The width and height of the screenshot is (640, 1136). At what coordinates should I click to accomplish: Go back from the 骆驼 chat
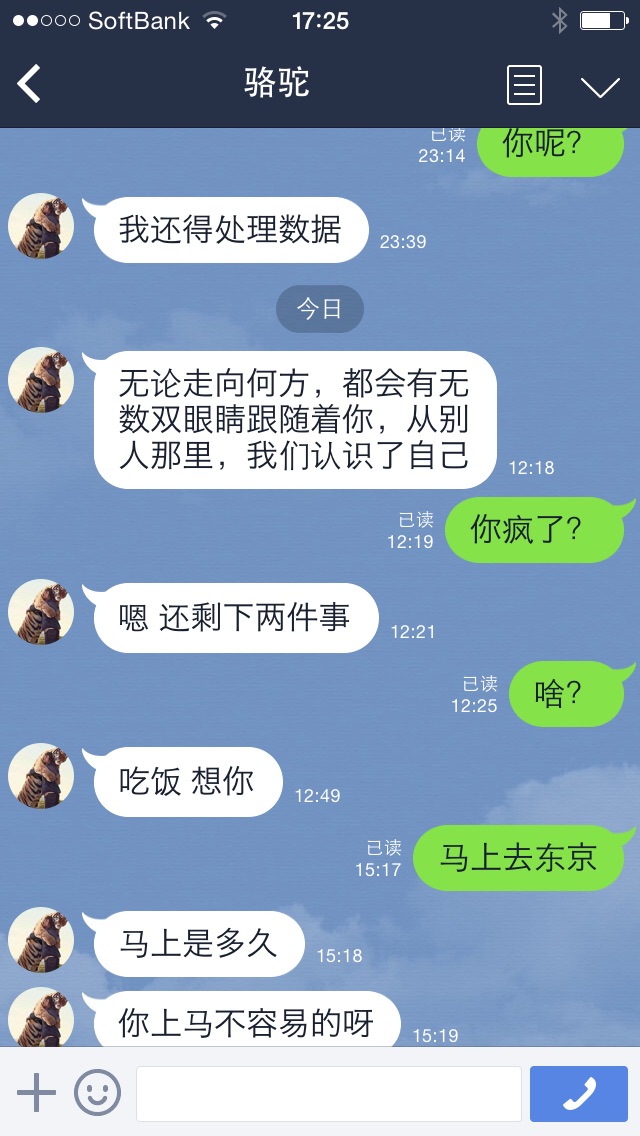[x=29, y=84]
